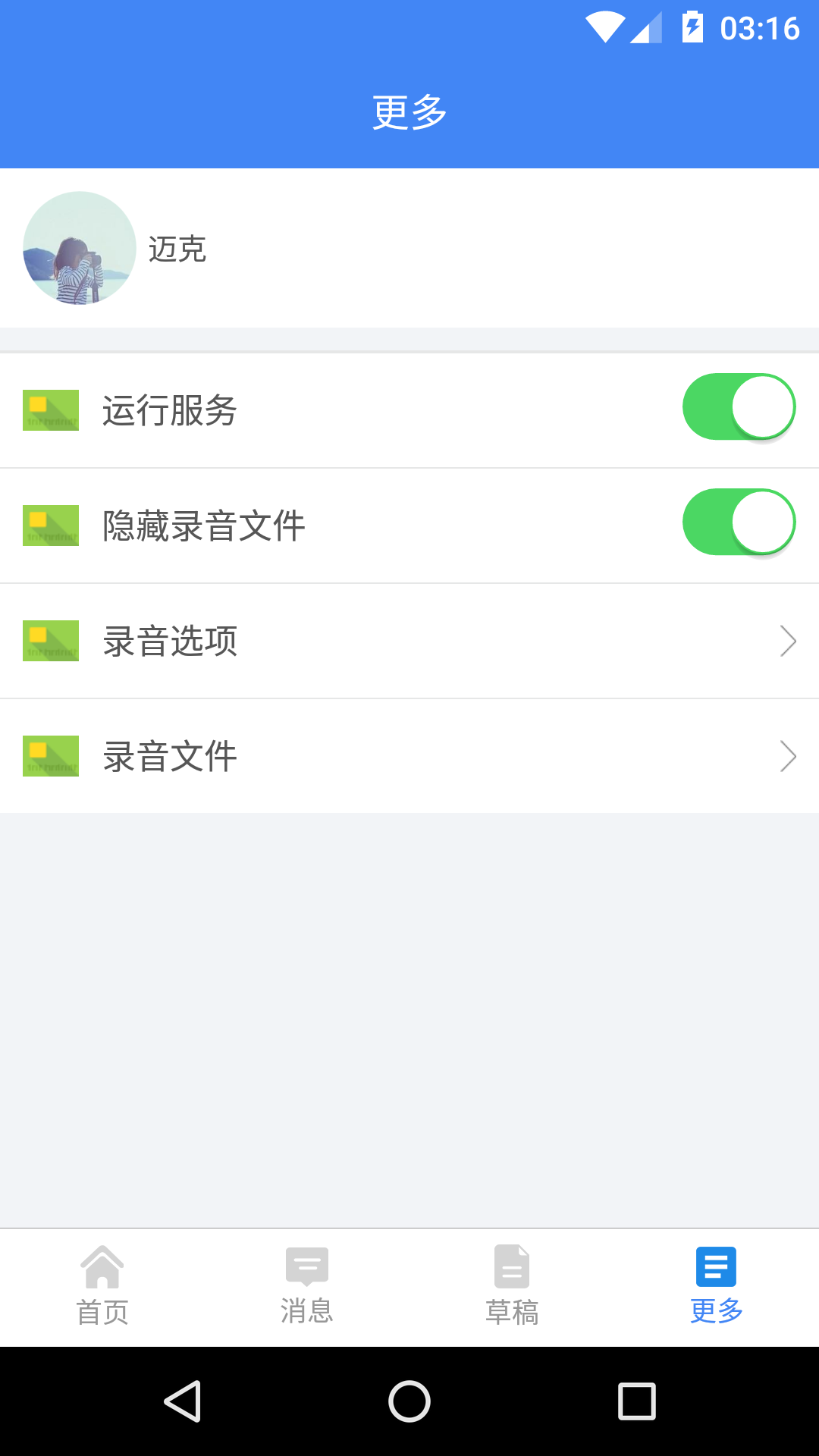
Task: Click the 录音文件 green icon
Action: (50, 756)
